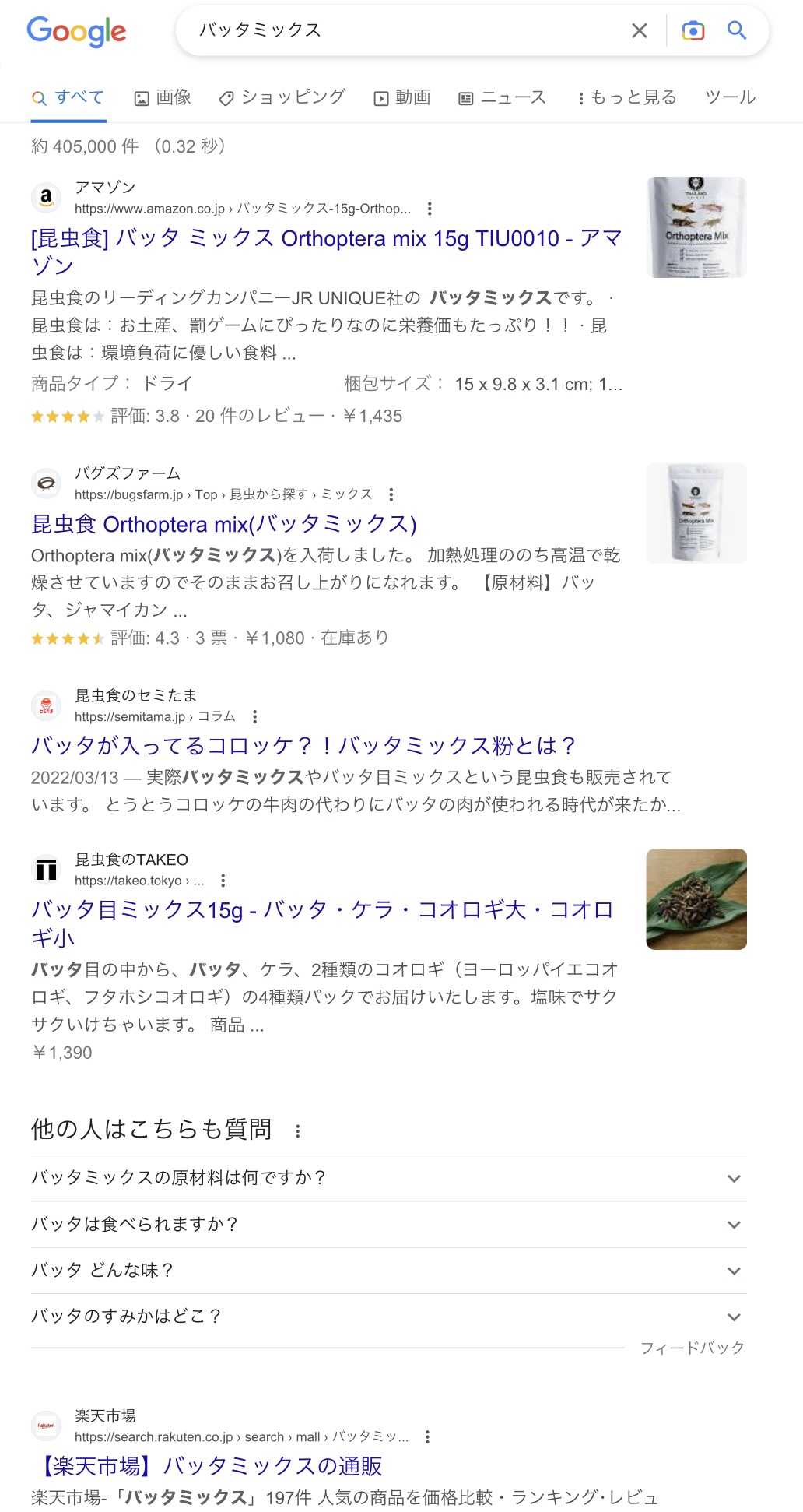Screen dimensions: 803x1512
Task: Clear the search query text
Action: (639, 30)
